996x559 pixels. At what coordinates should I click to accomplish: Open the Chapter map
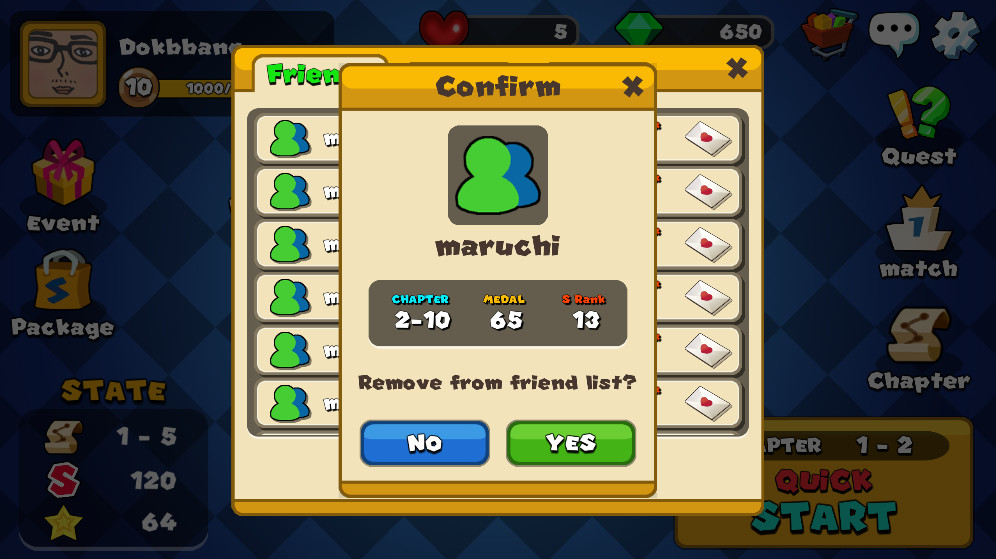pyautogui.click(x=918, y=348)
